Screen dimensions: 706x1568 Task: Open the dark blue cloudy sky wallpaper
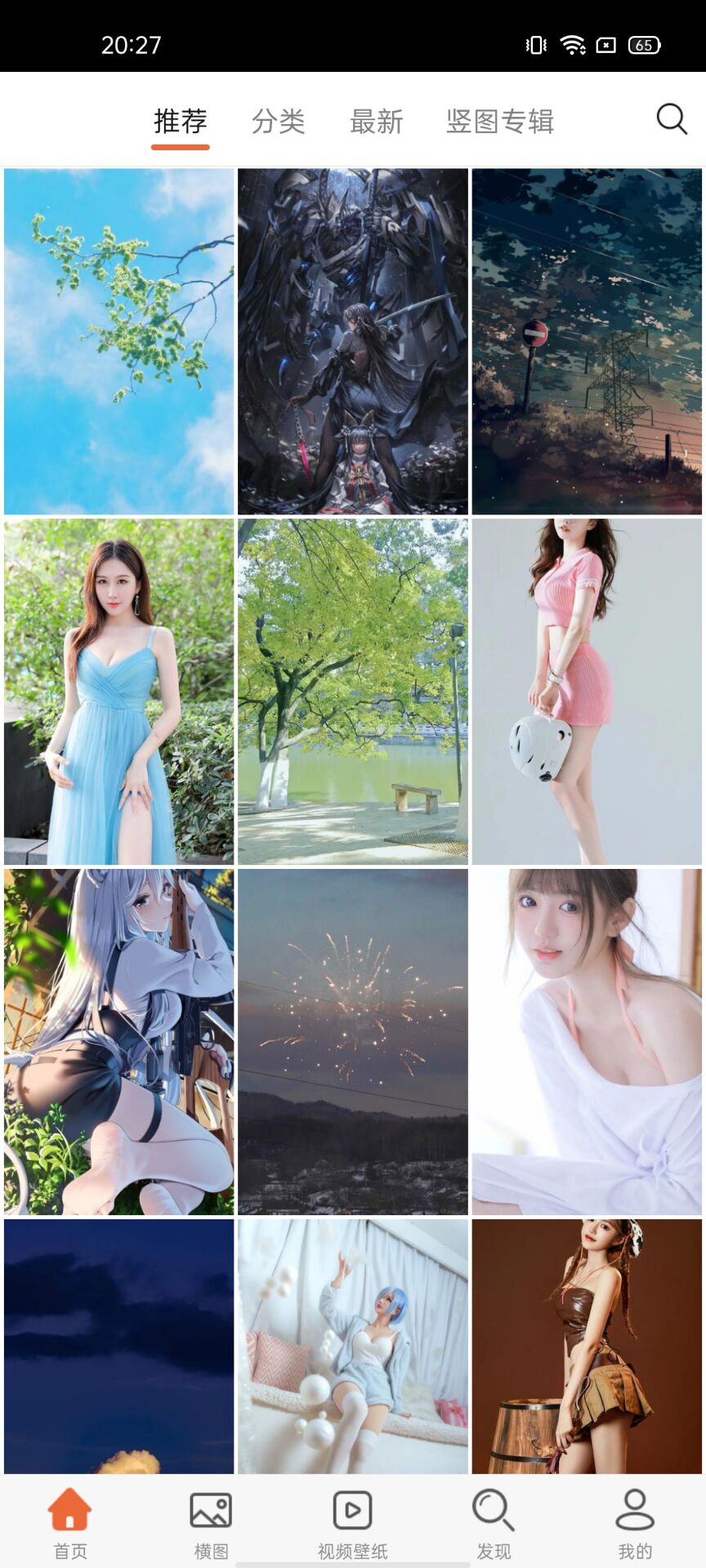click(119, 1346)
